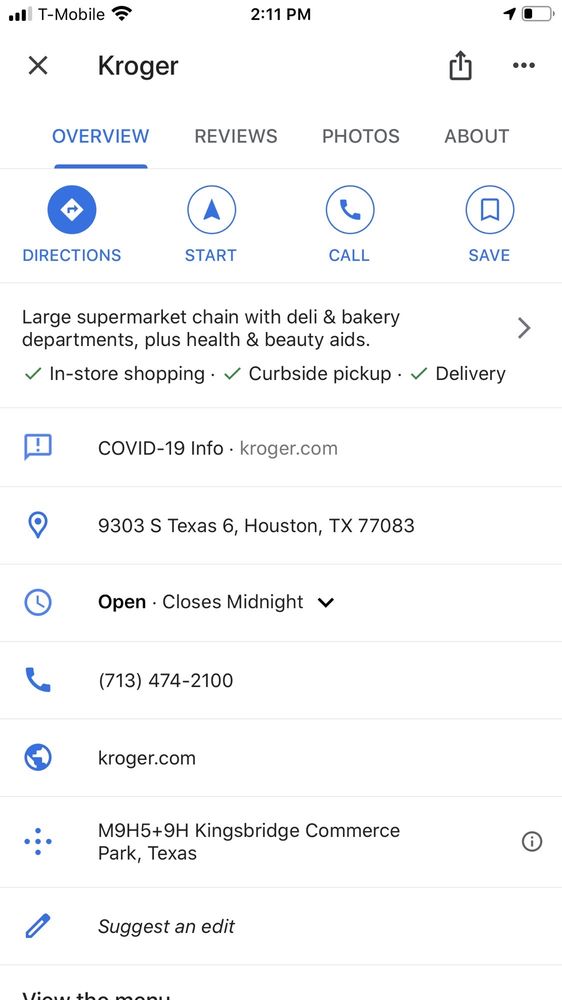Tap the plus code M9H5+9H row

point(281,842)
